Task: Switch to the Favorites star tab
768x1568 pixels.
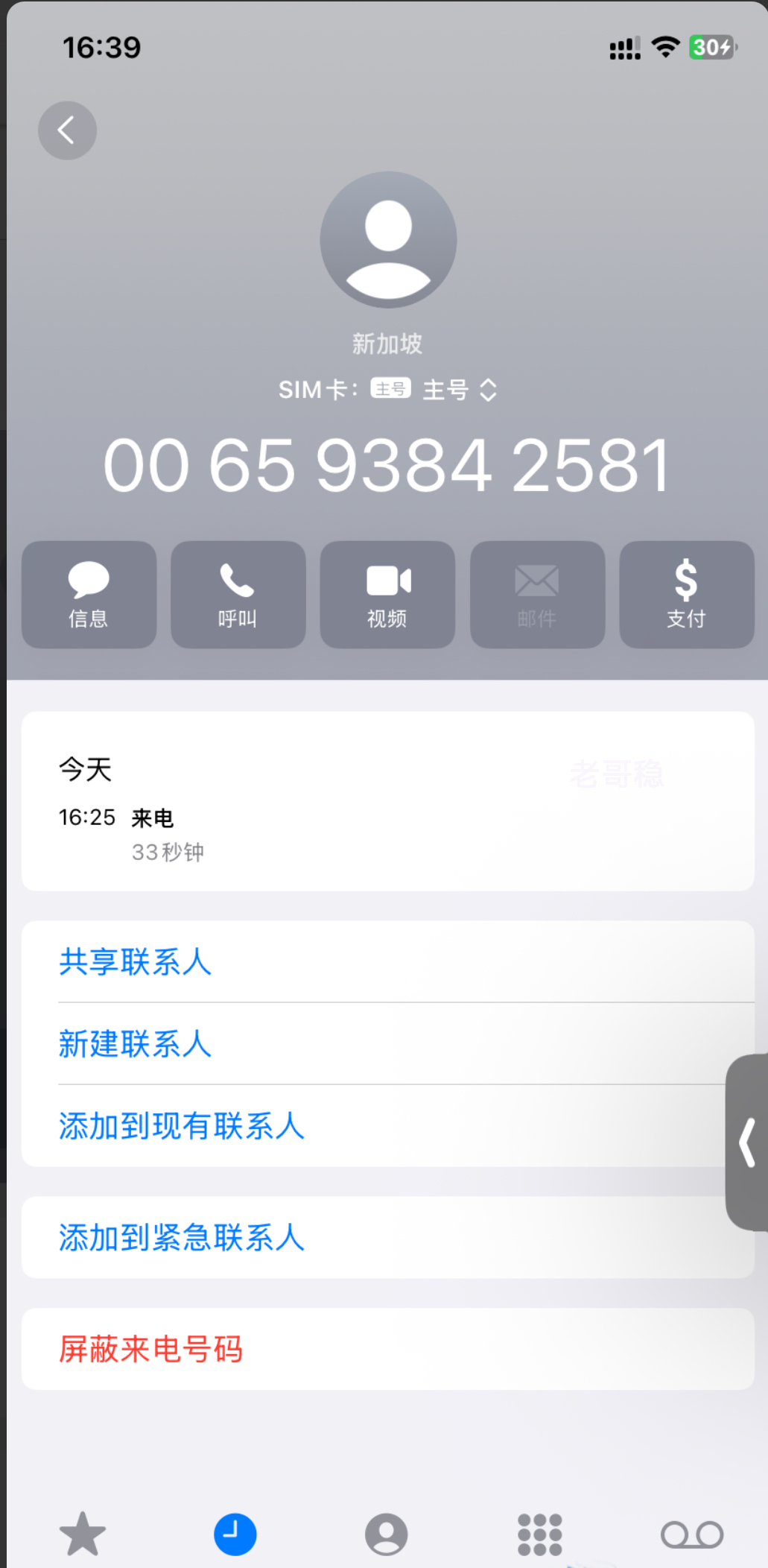Action: pyautogui.click(x=83, y=1534)
